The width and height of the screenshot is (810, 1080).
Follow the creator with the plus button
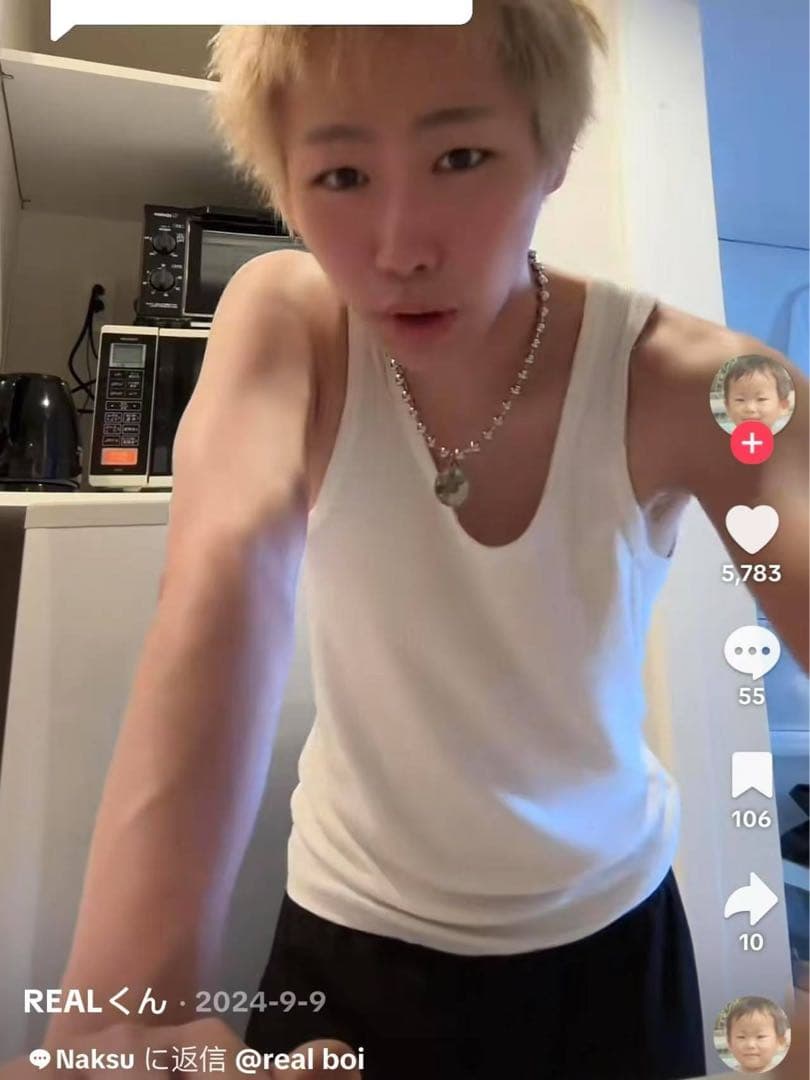point(751,442)
